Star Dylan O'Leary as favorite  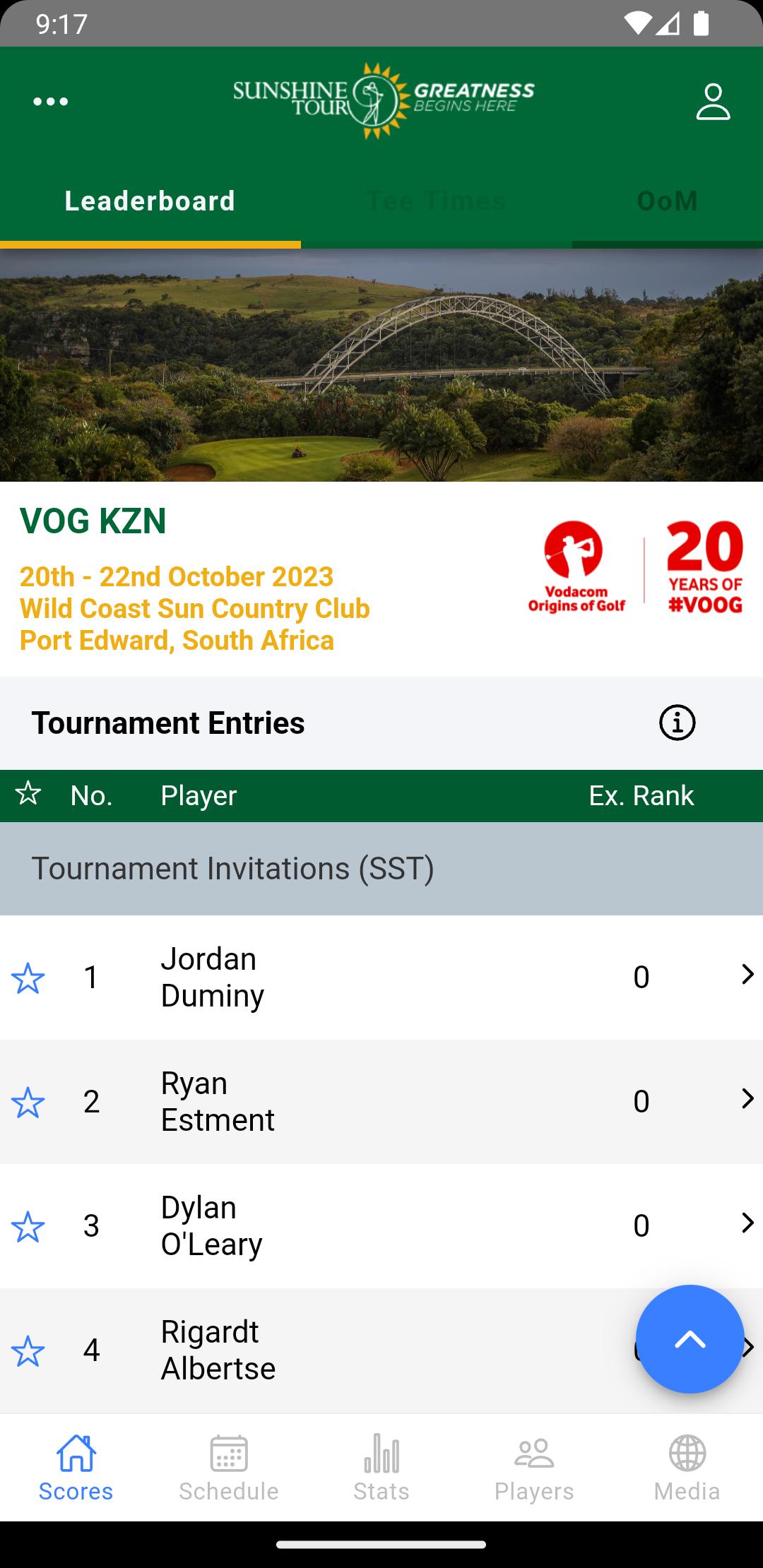point(28,1227)
